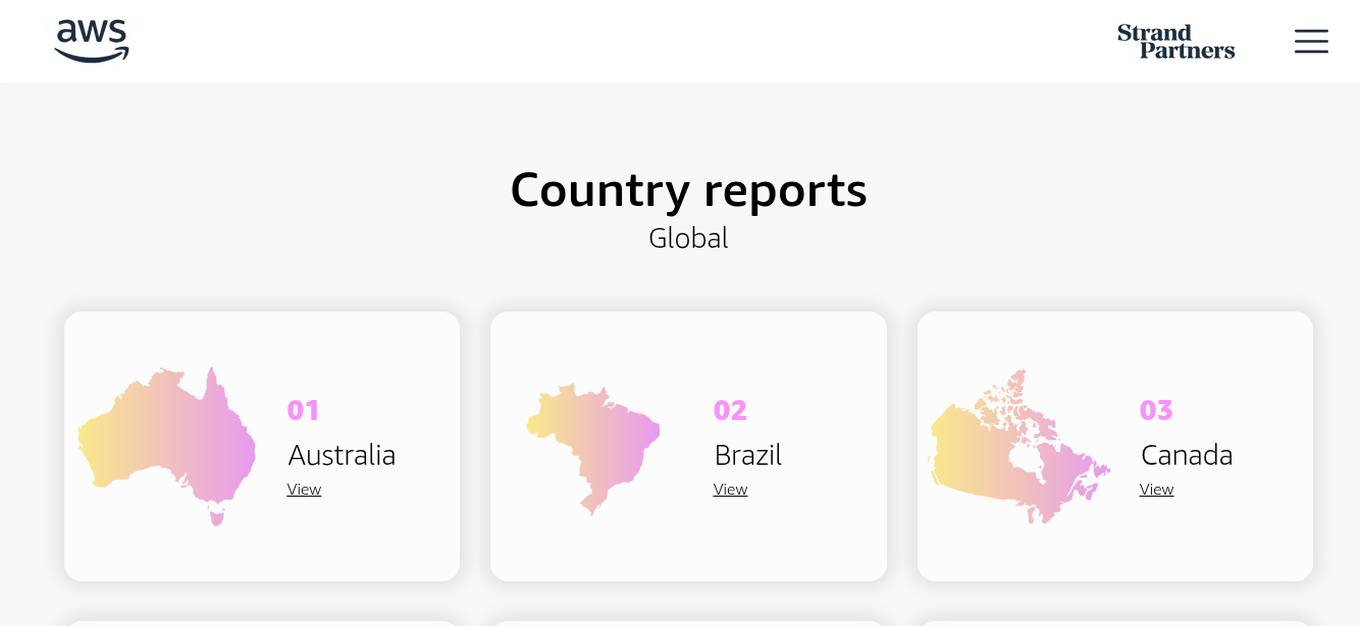Tap the View link under Brazil
The width and height of the screenshot is (1360, 626).
tap(730, 489)
